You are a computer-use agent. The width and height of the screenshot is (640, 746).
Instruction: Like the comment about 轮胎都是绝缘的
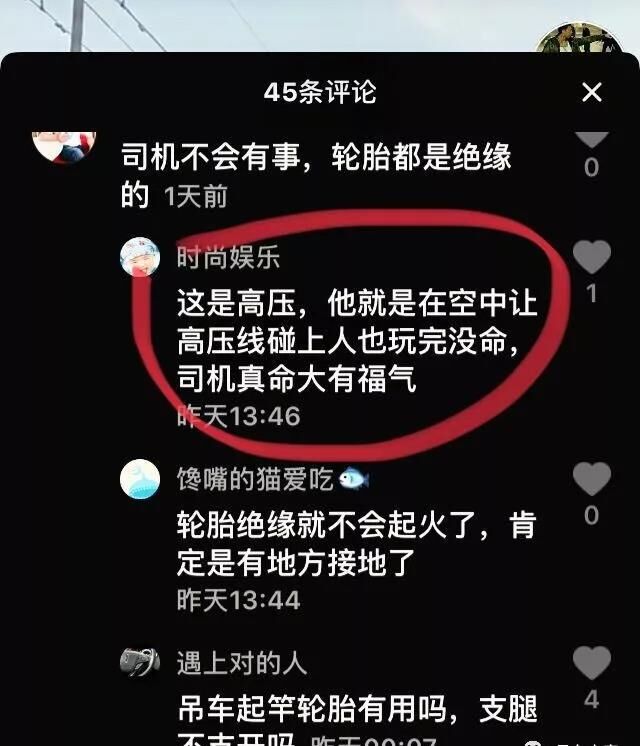pyautogui.click(x=591, y=135)
